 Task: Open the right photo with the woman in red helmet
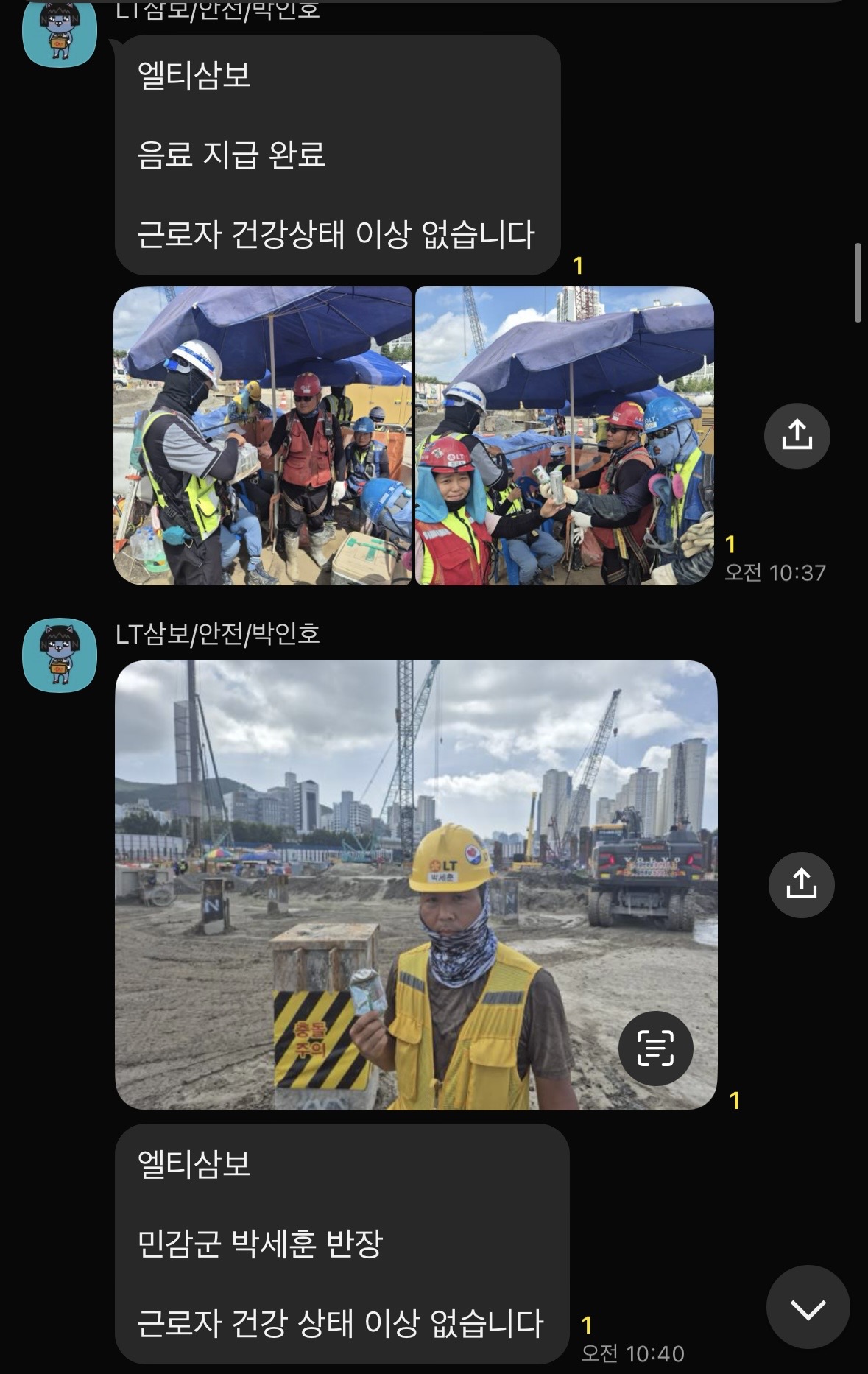tap(565, 436)
